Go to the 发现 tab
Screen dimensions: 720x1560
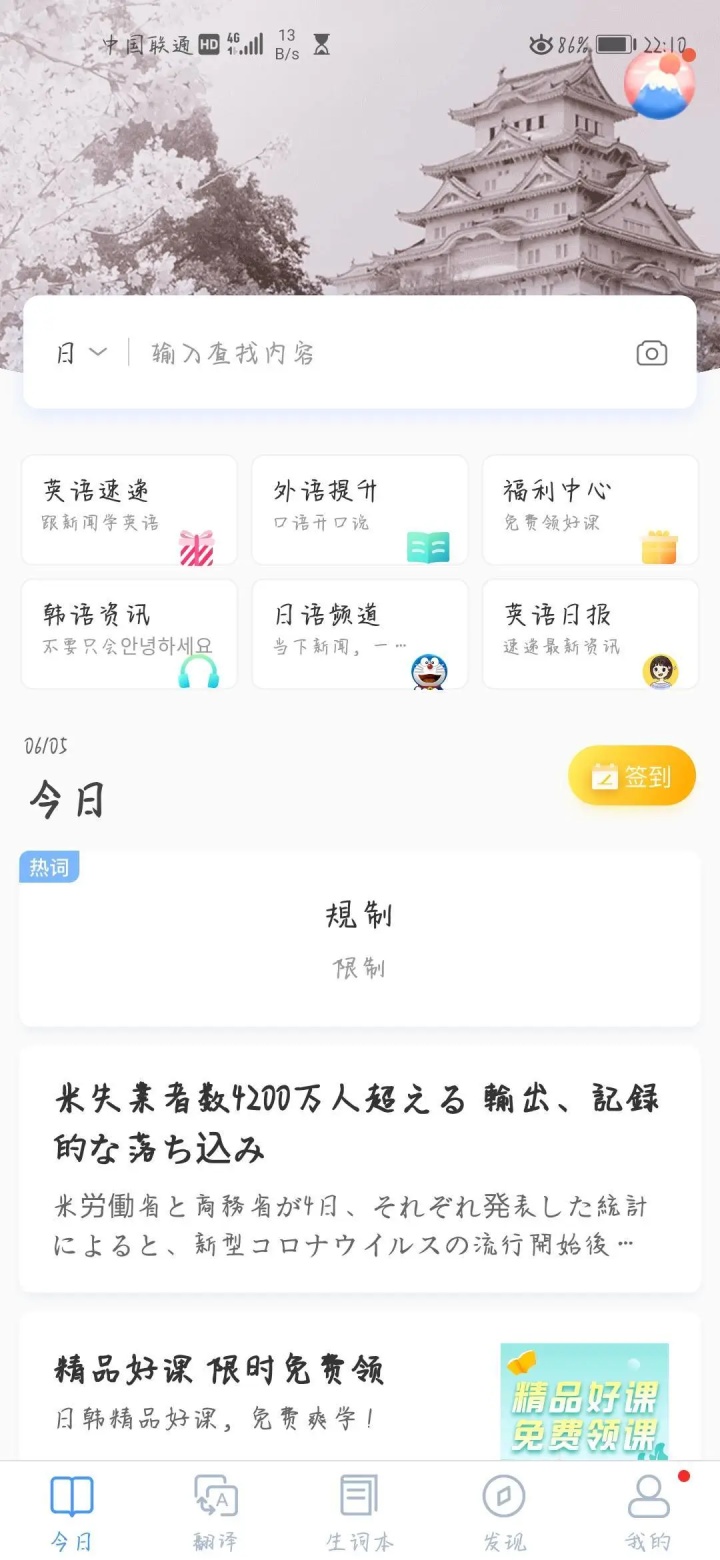pos(504,1512)
